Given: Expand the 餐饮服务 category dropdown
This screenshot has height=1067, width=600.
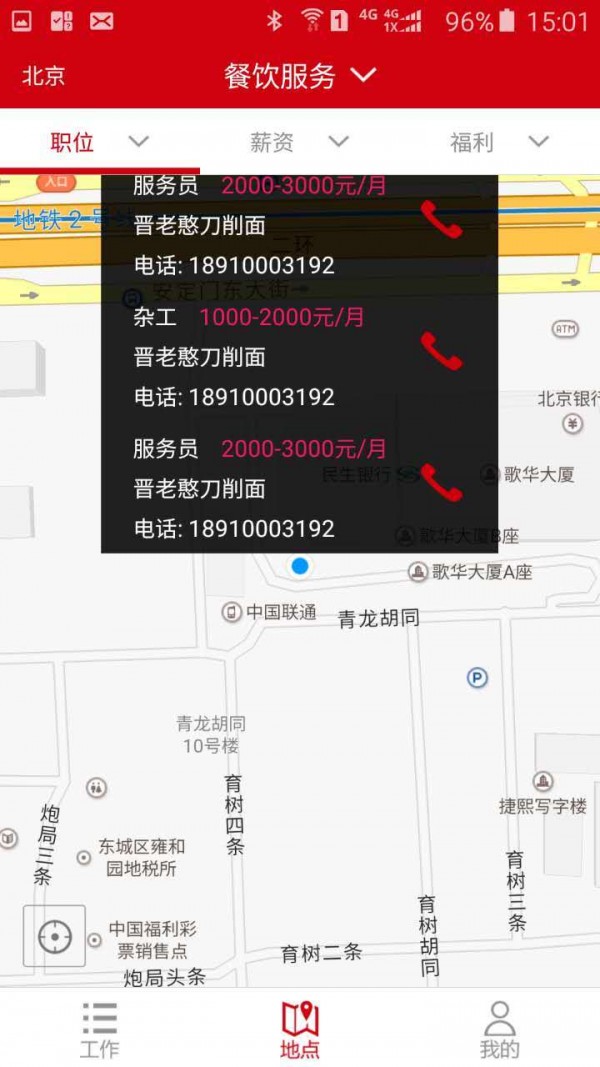Looking at the screenshot, I should pyautogui.click(x=299, y=76).
